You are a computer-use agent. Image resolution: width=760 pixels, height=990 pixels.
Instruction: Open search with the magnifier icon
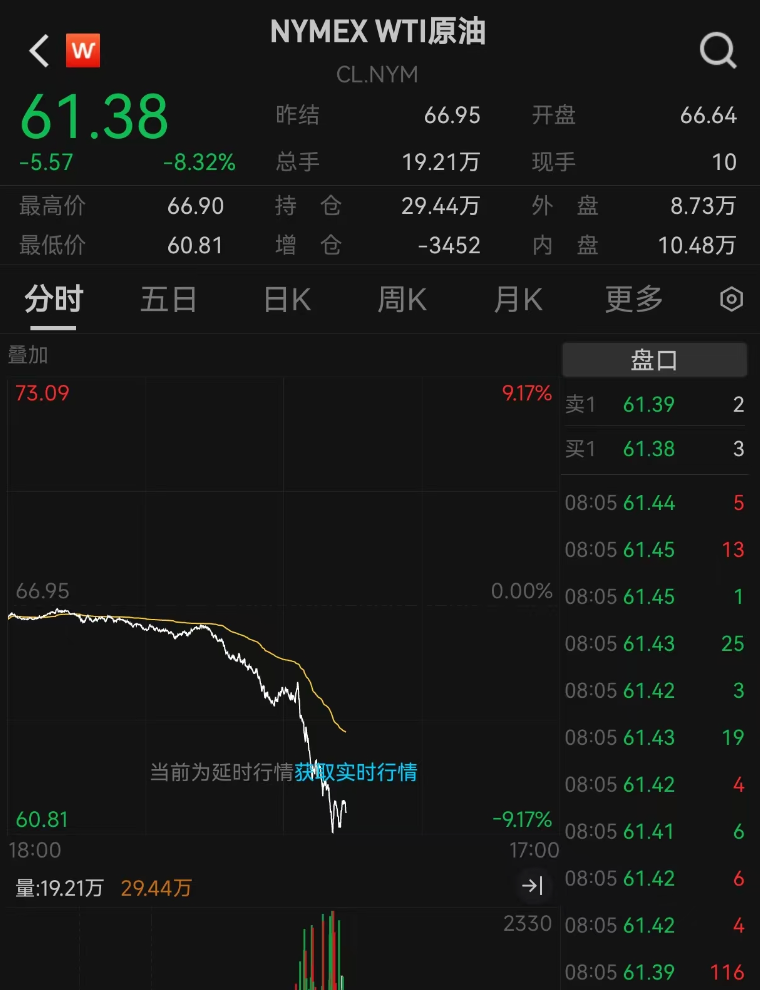tap(717, 50)
